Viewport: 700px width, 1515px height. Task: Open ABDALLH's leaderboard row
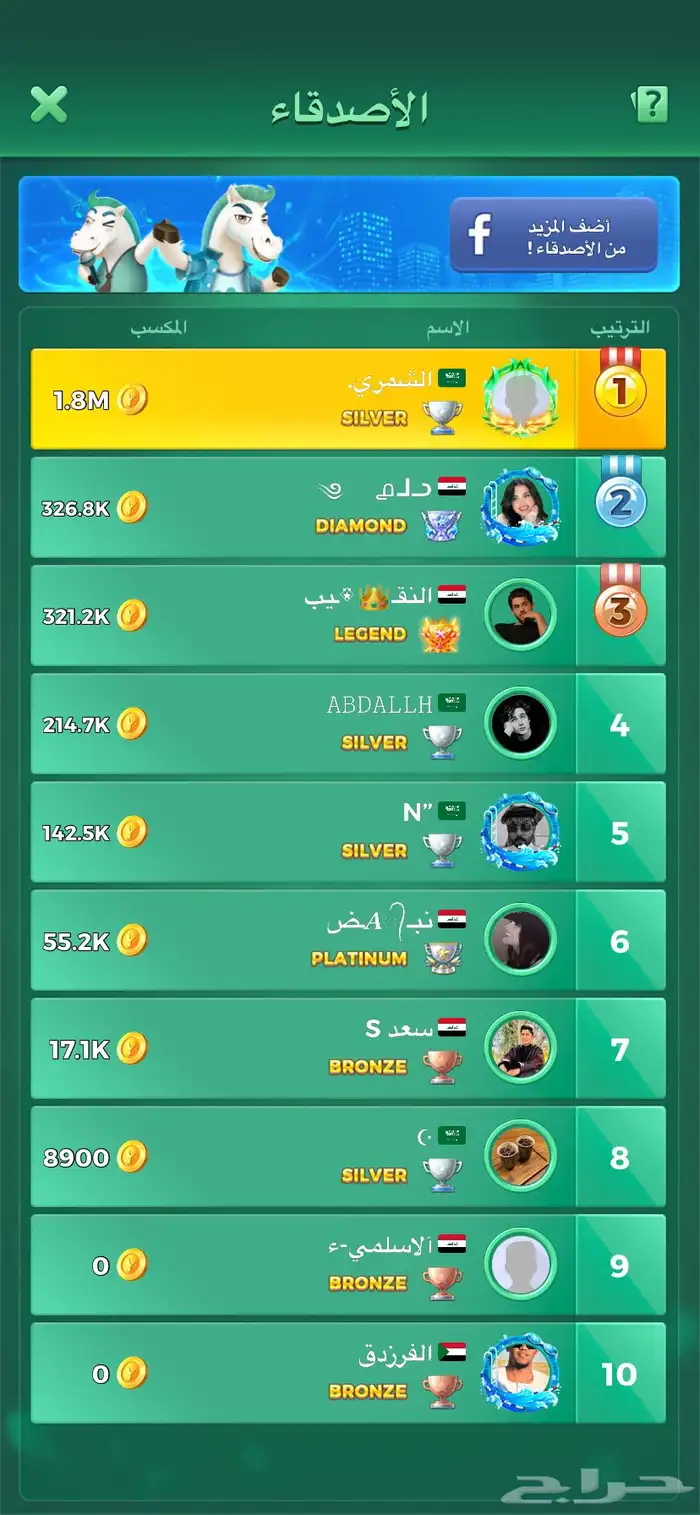(x=347, y=723)
